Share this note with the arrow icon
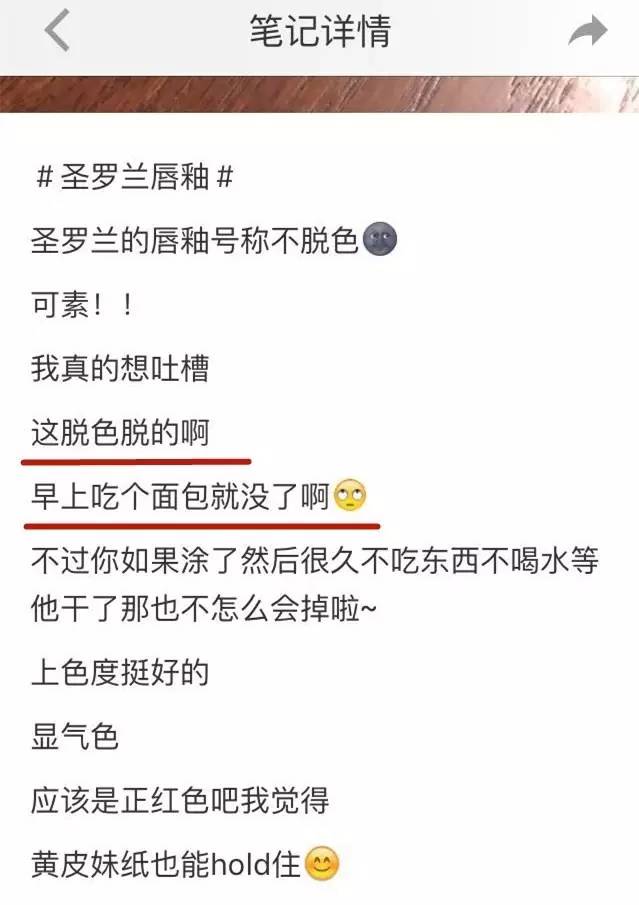 (x=587, y=33)
